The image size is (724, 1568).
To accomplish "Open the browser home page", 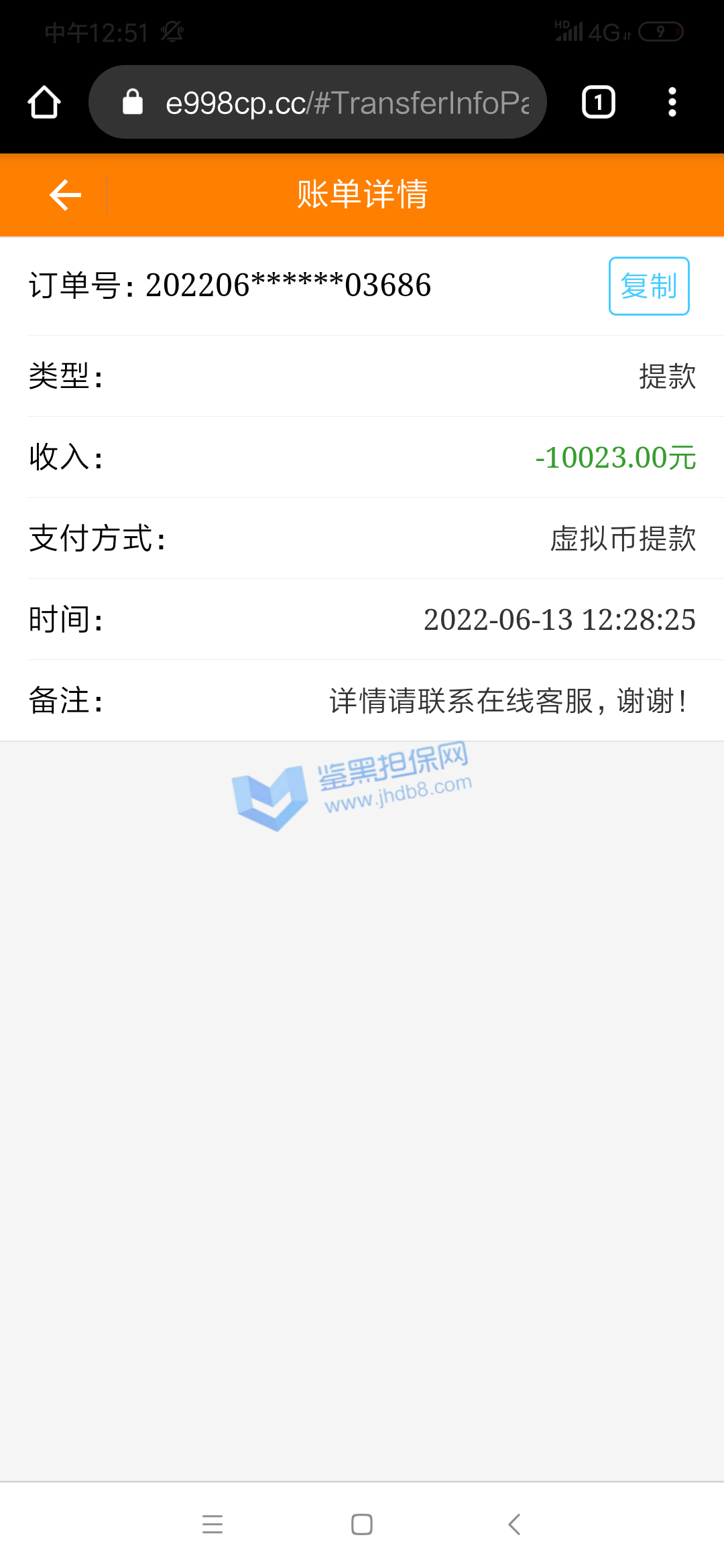I will [44, 103].
